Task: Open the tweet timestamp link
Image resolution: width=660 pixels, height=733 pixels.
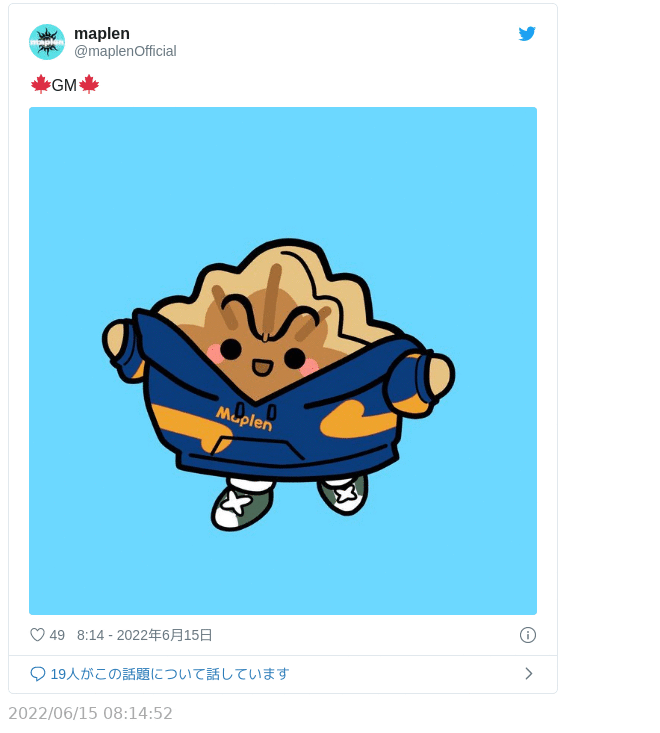Action: pos(145,635)
